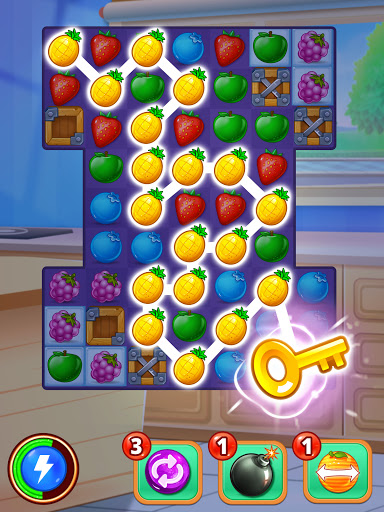Screen dimensions: 384x512
Task: Select the black bomb booster
Action: (252, 472)
